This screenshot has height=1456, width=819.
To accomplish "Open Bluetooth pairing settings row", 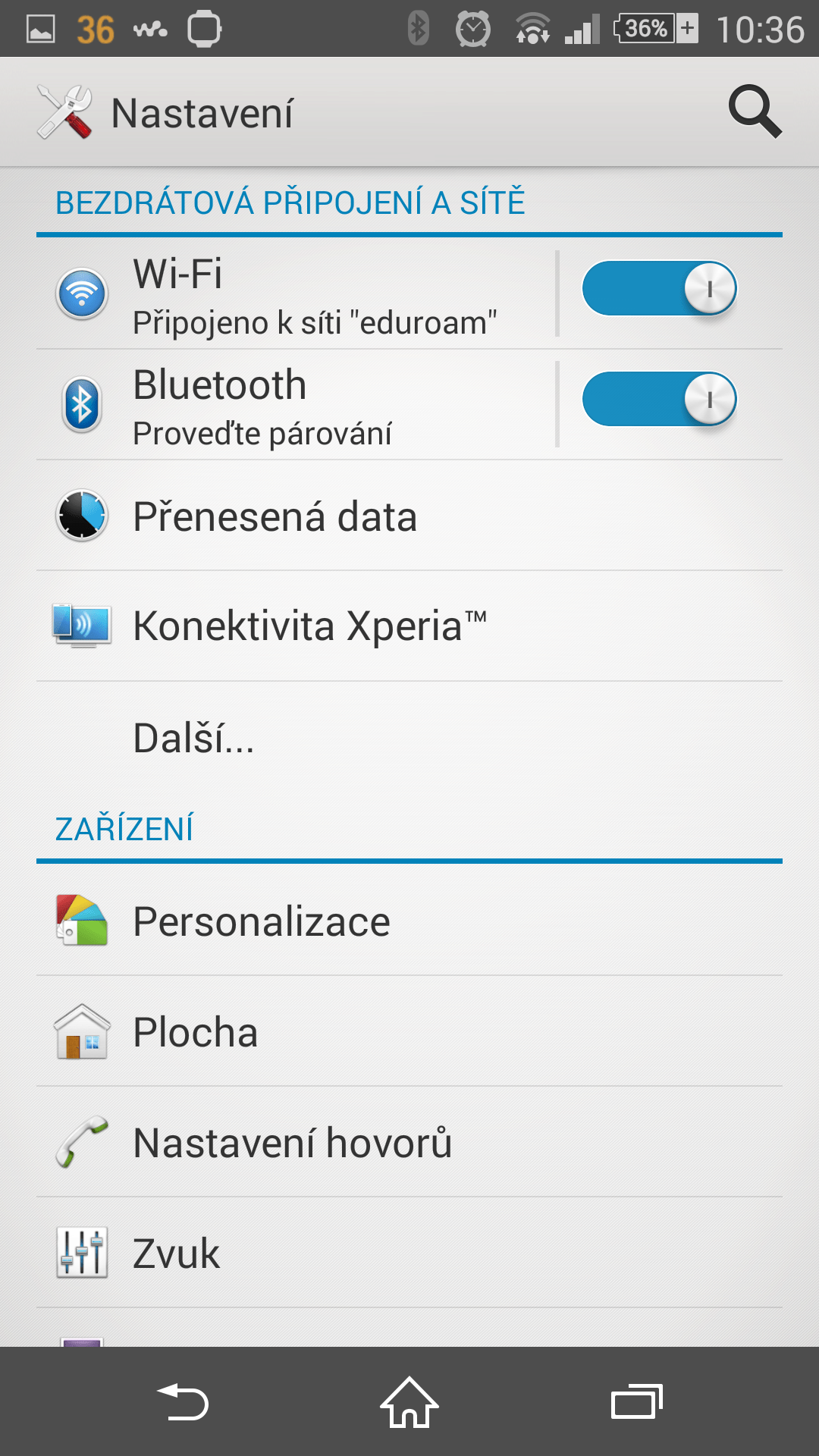I will point(296,405).
